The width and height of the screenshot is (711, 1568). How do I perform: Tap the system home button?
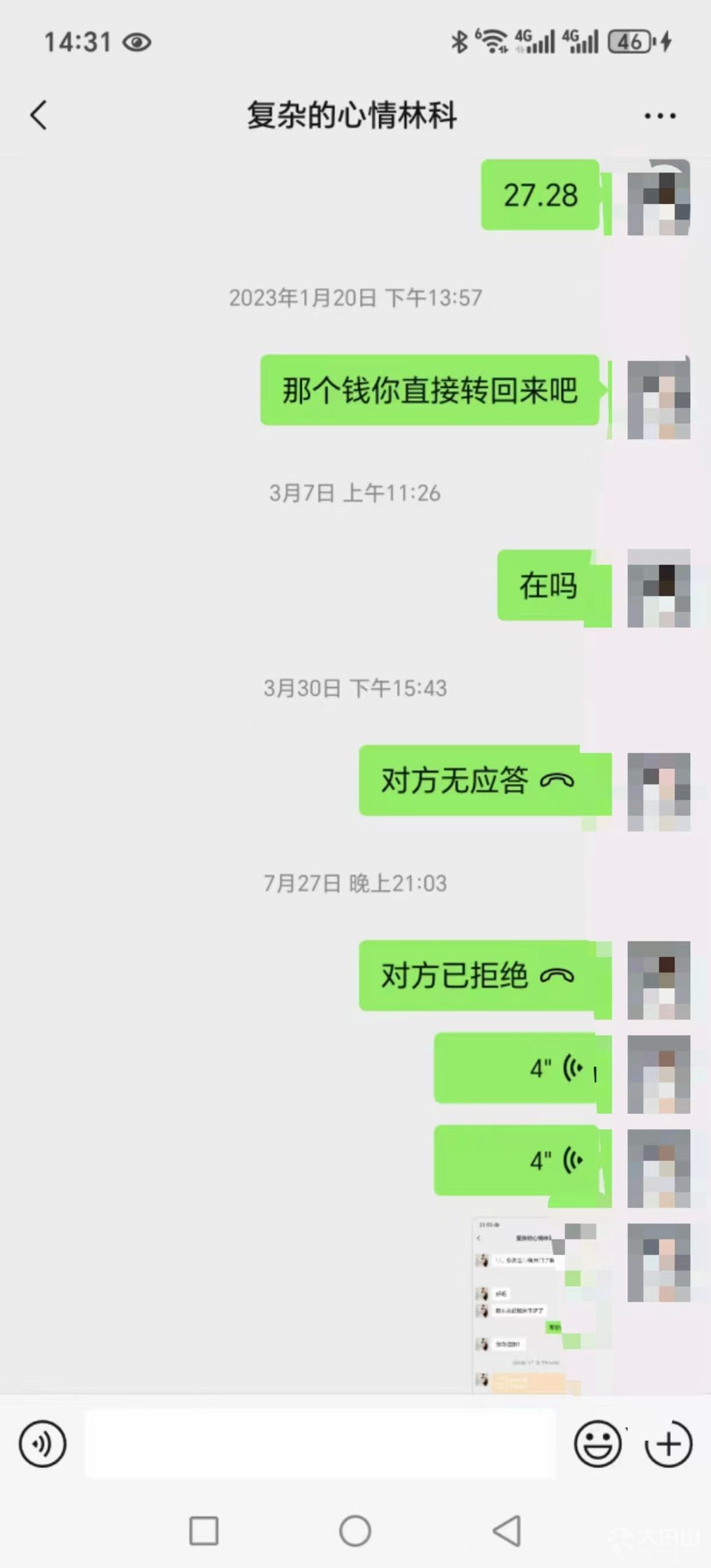(x=355, y=1531)
